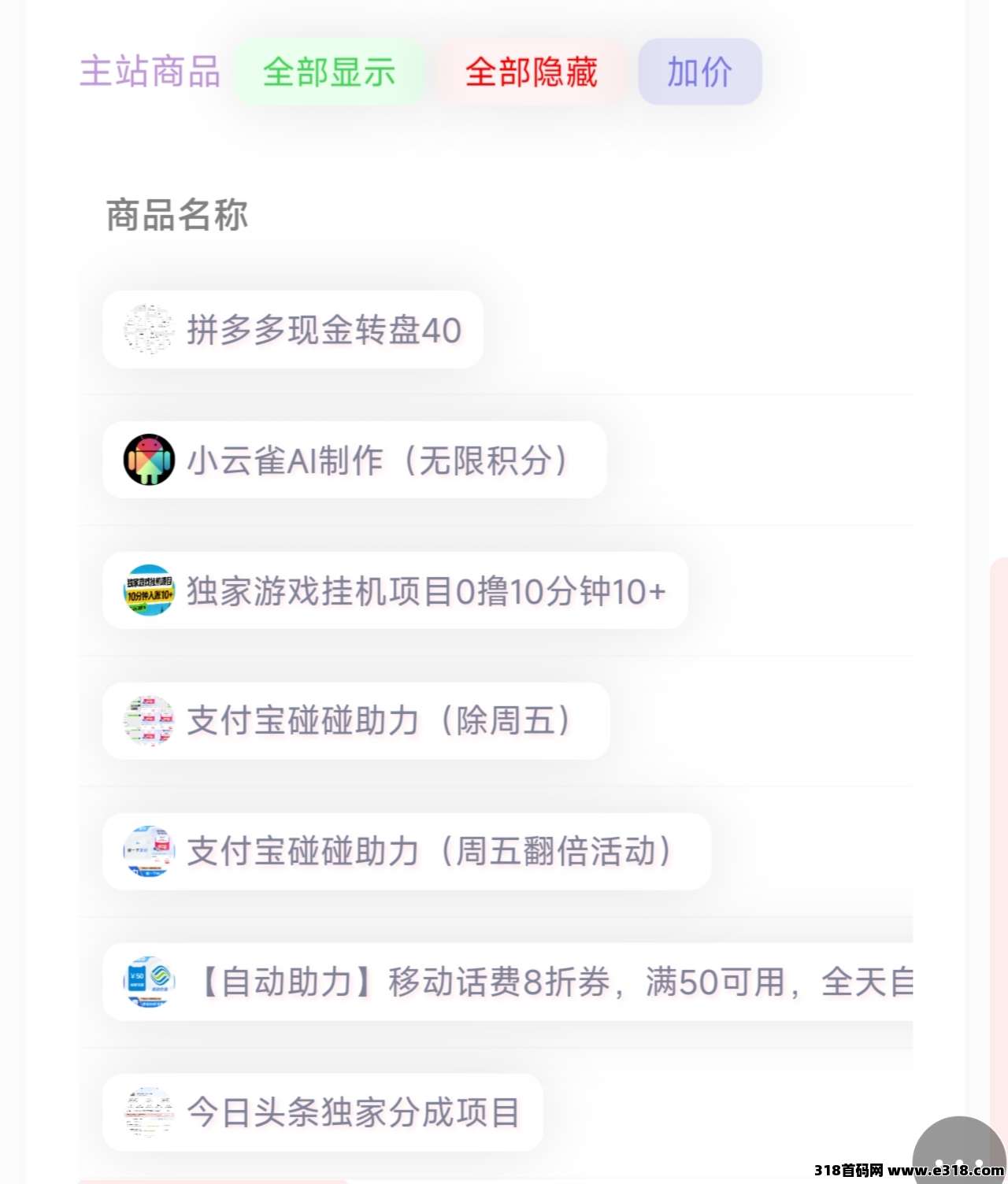Select 小云雀AI制作（无限积分）
Image resolution: width=1008 pixels, height=1184 pixels.
click(354, 461)
